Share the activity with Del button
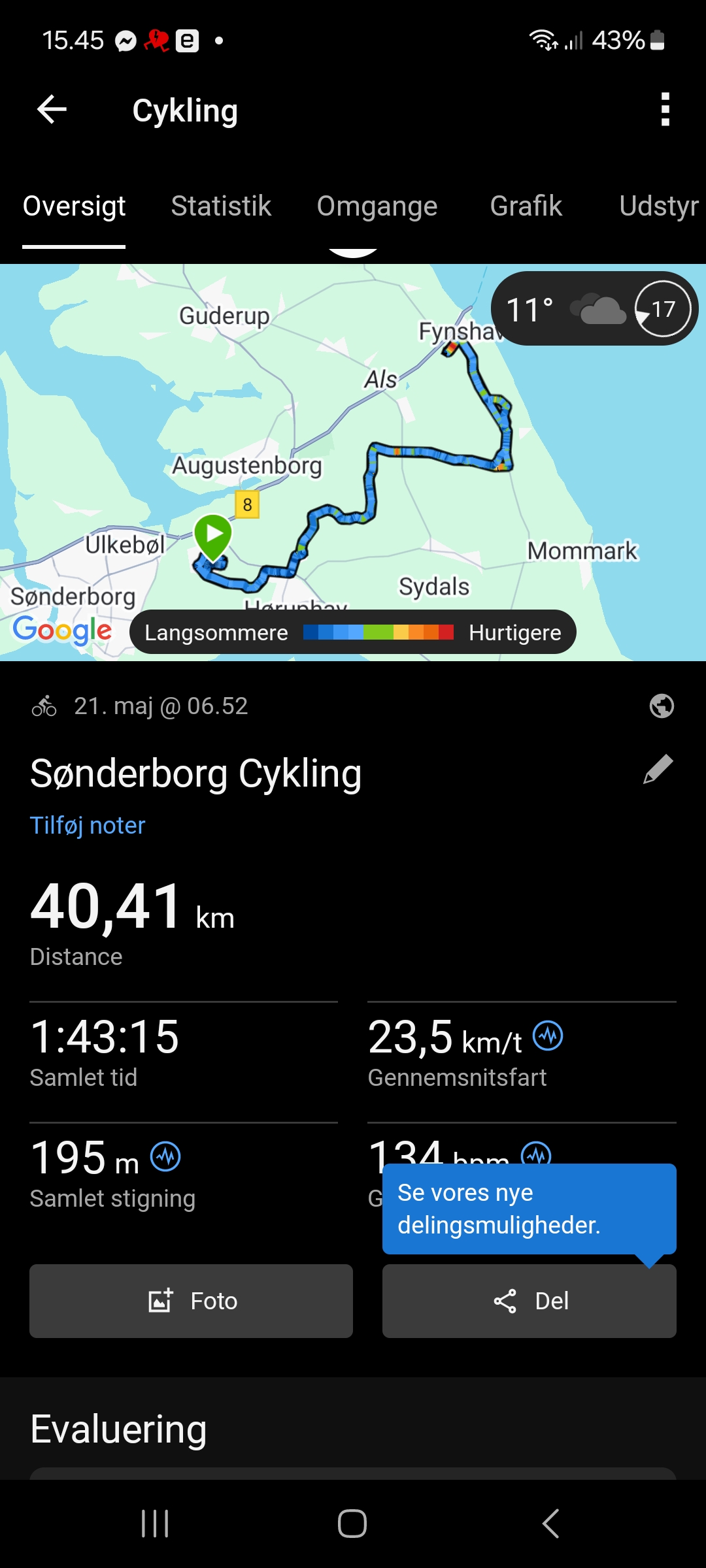Screen dimensions: 706x1568 coord(529,1301)
